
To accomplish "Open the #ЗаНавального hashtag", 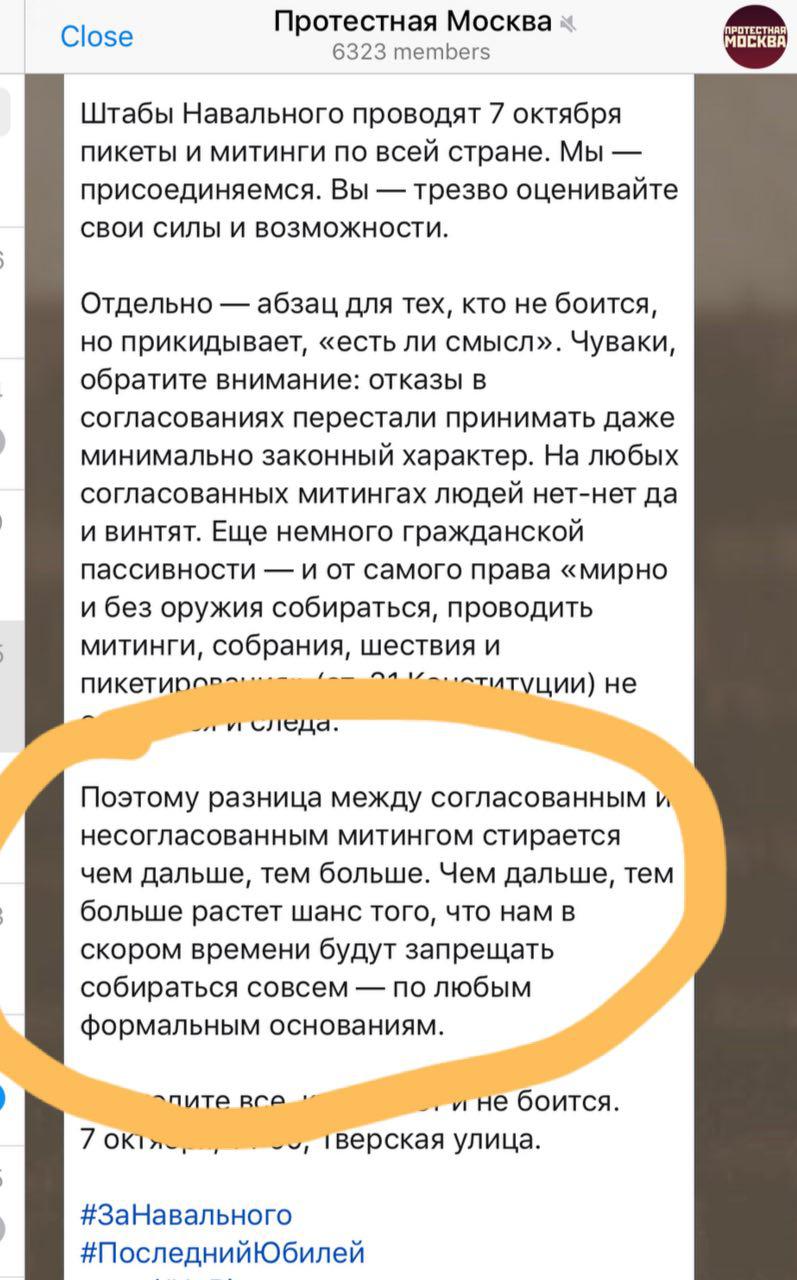I will (185, 1215).
